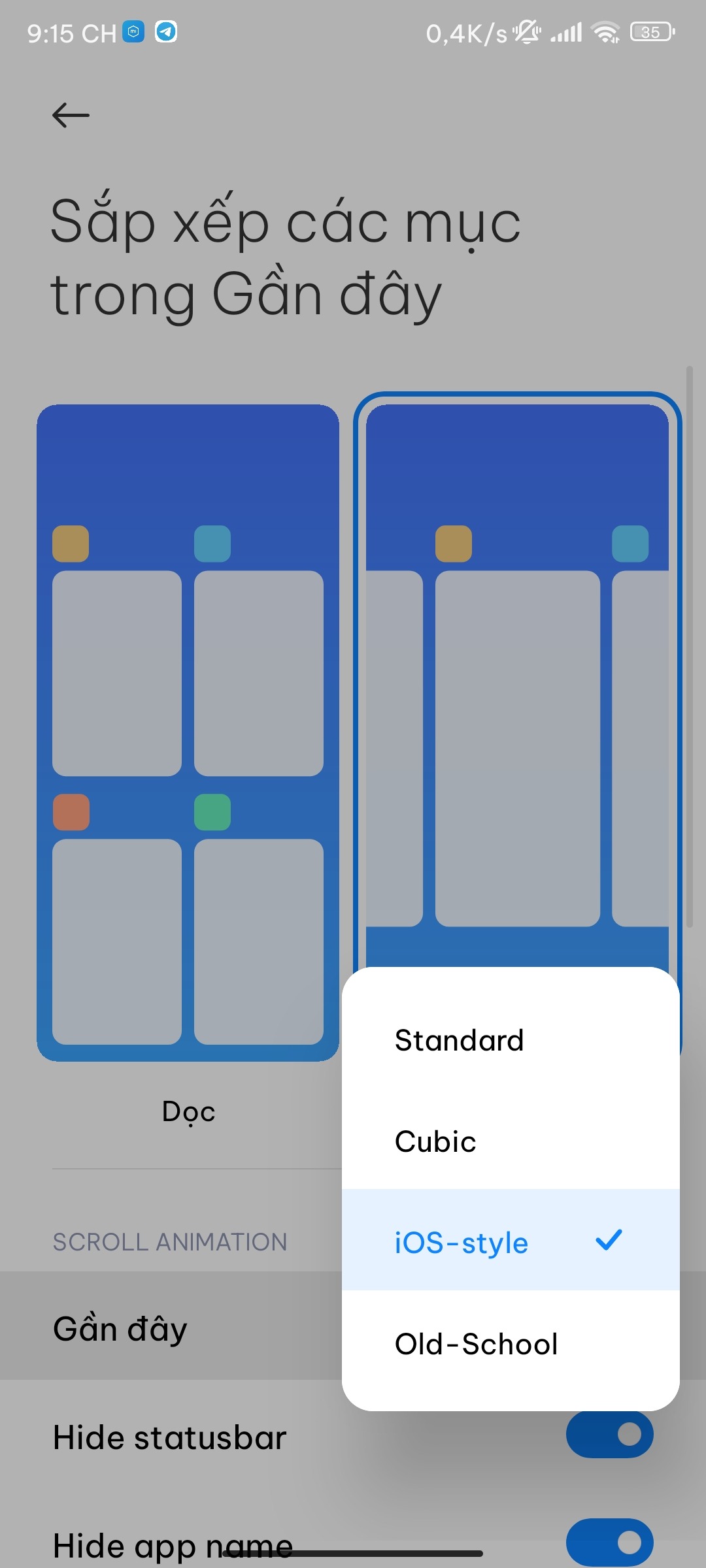Select the horizontal layout preview card

tap(516, 679)
